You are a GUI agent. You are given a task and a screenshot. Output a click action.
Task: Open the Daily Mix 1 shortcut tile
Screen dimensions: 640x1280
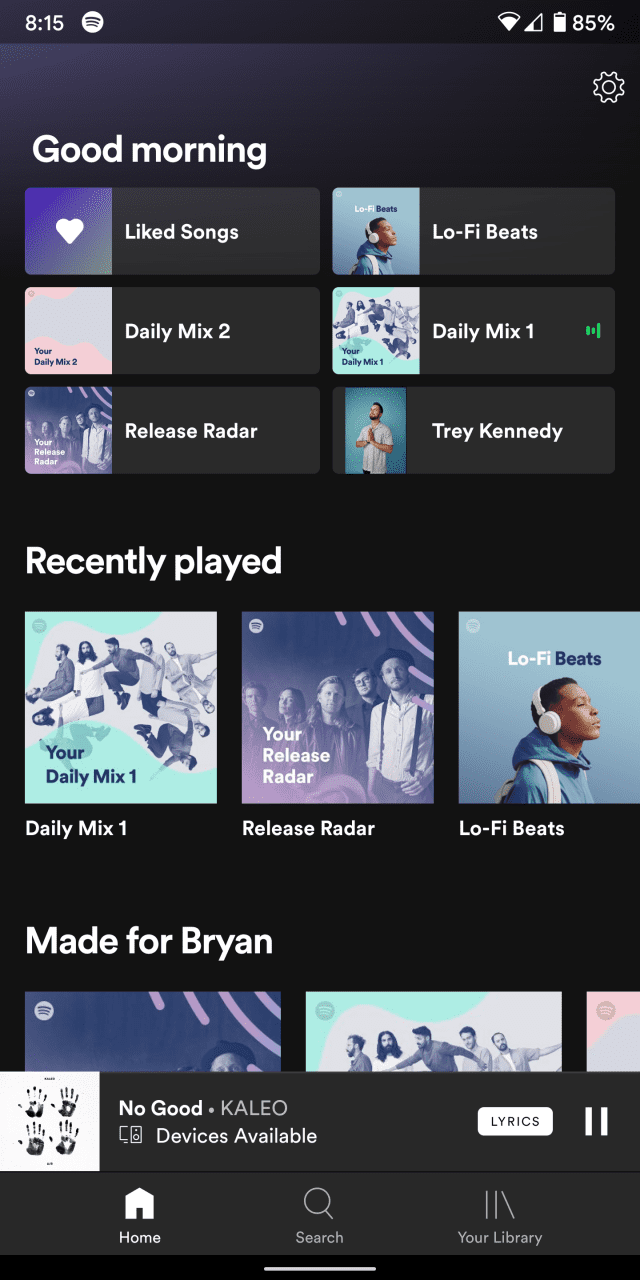pyautogui.click(x=473, y=331)
